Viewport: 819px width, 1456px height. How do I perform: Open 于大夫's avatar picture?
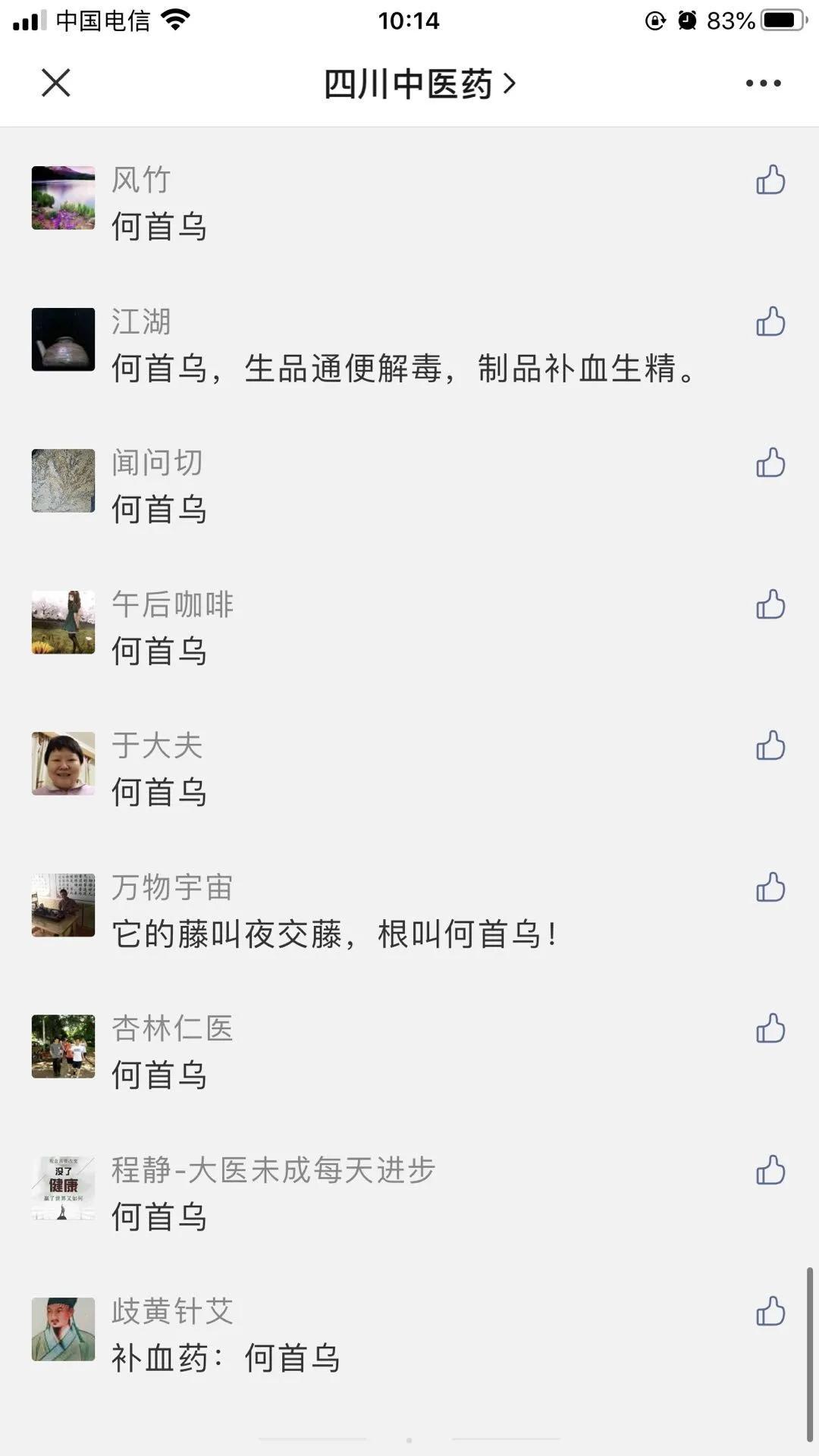[x=63, y=764]
